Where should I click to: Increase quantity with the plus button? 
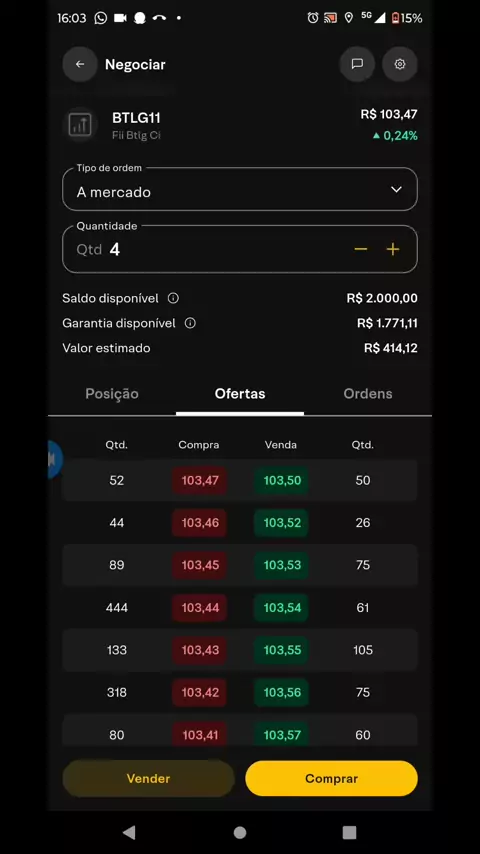393,249
